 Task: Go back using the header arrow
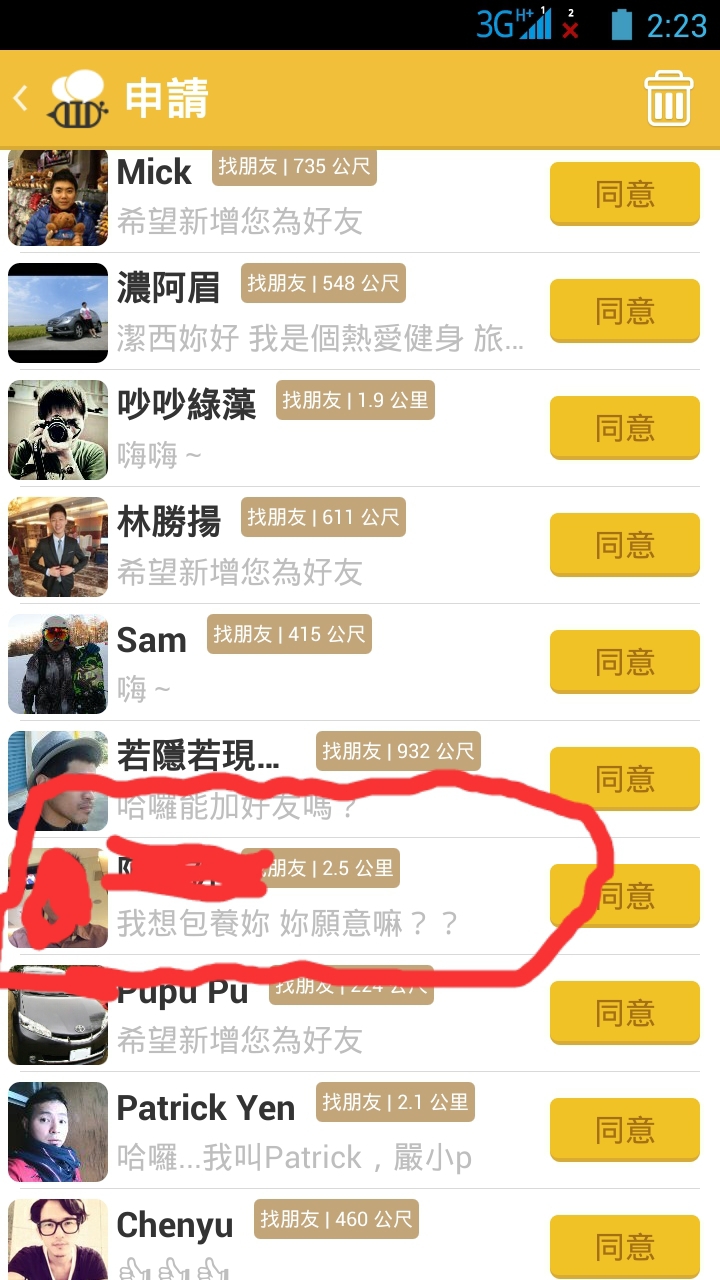[x=20, y=98]
